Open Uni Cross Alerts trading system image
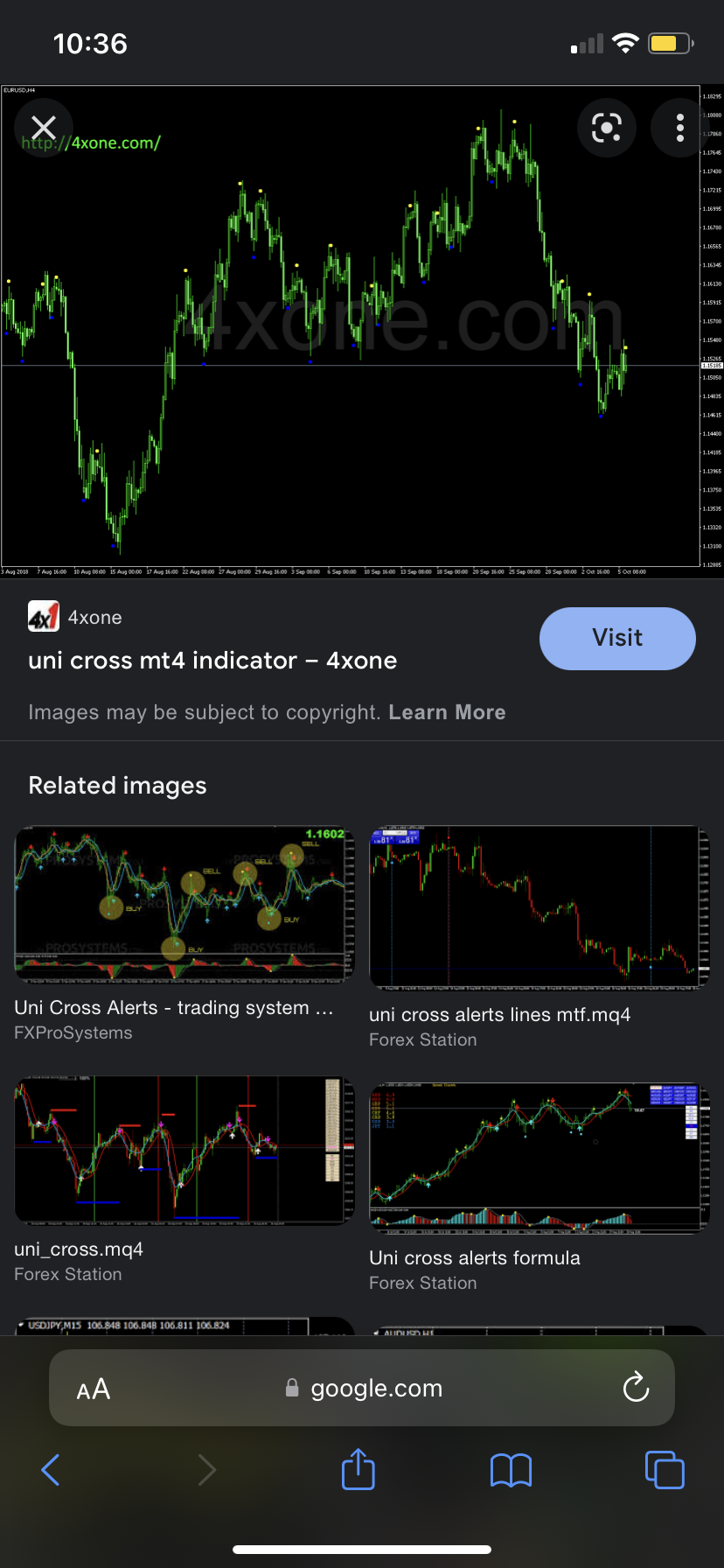The image size is (724, 1568). [184, 903]
